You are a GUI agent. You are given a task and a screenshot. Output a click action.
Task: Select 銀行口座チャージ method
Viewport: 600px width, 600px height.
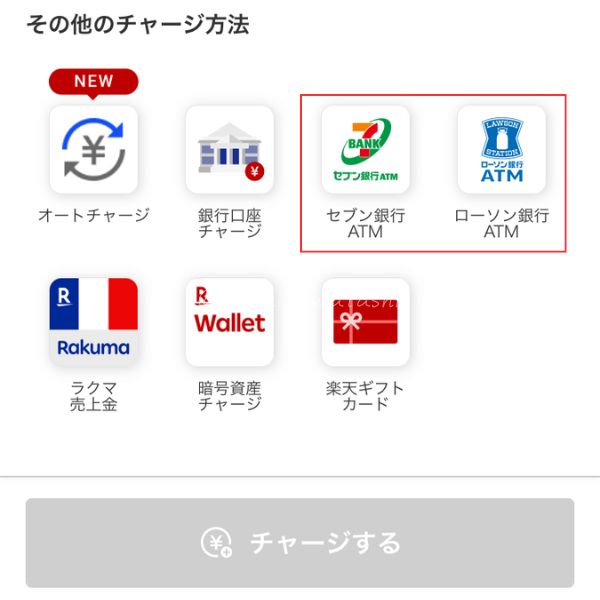(x=229, y=150)
